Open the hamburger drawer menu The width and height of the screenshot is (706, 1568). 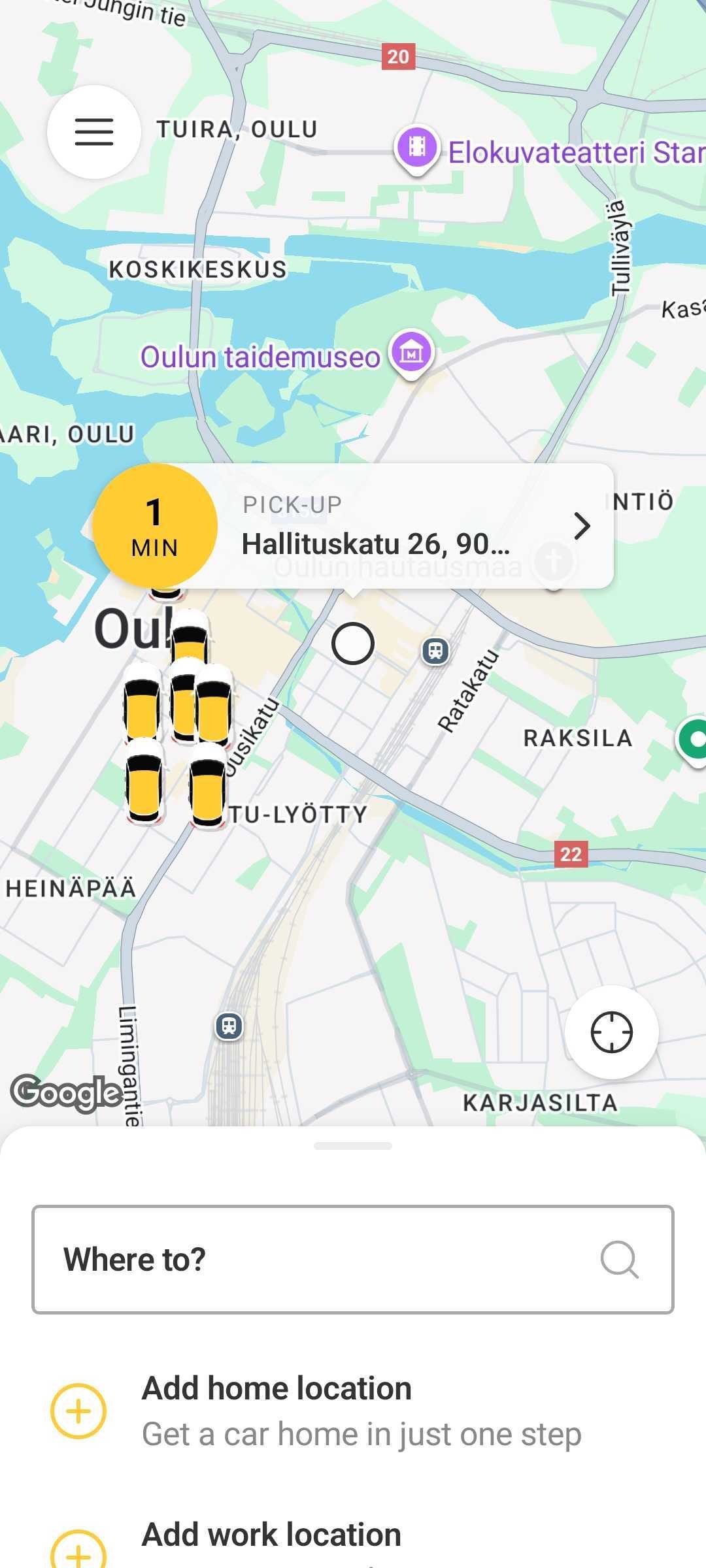point(94,132)
